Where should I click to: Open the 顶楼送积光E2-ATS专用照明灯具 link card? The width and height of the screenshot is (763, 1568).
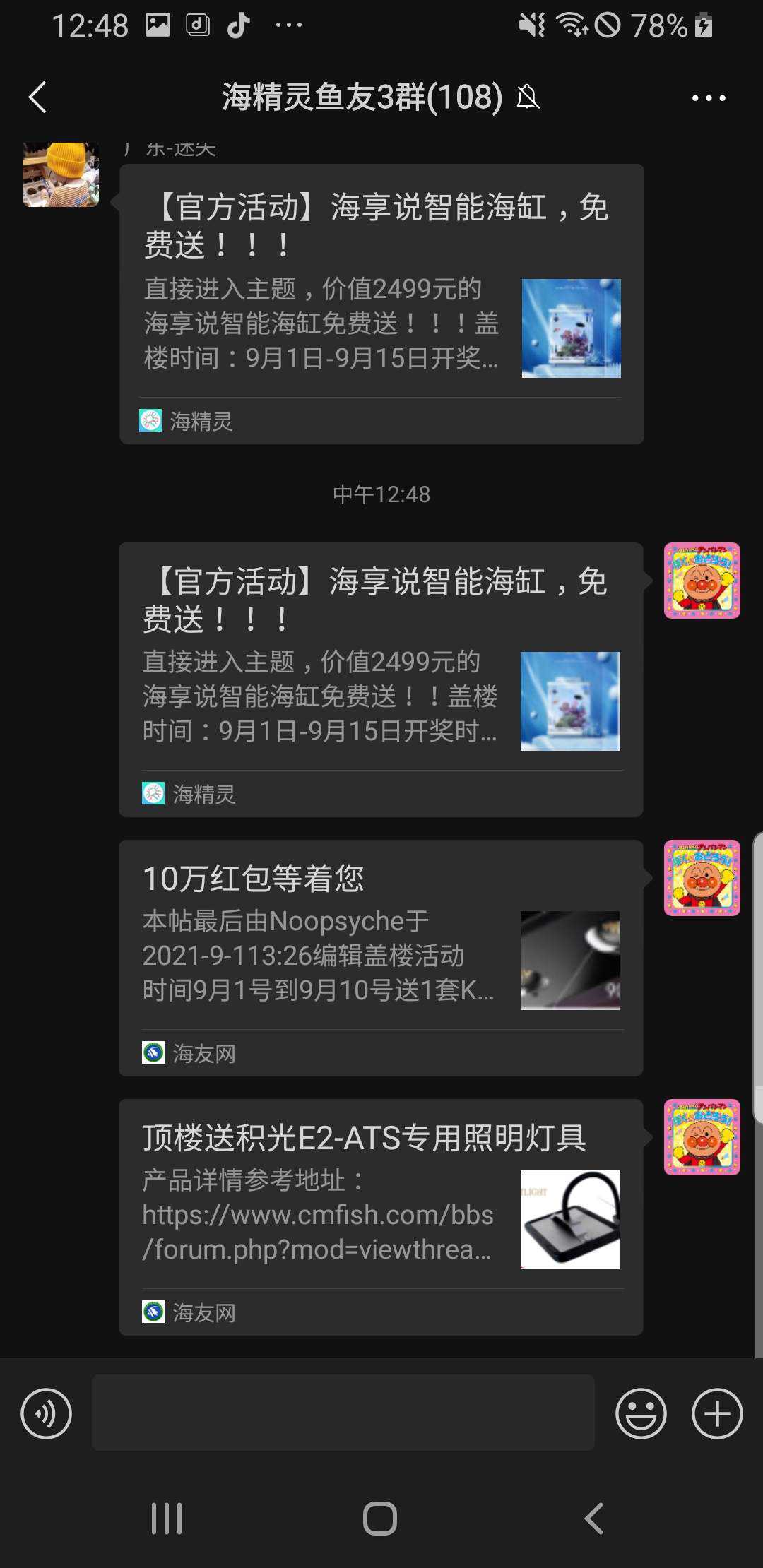[380, 1216]
